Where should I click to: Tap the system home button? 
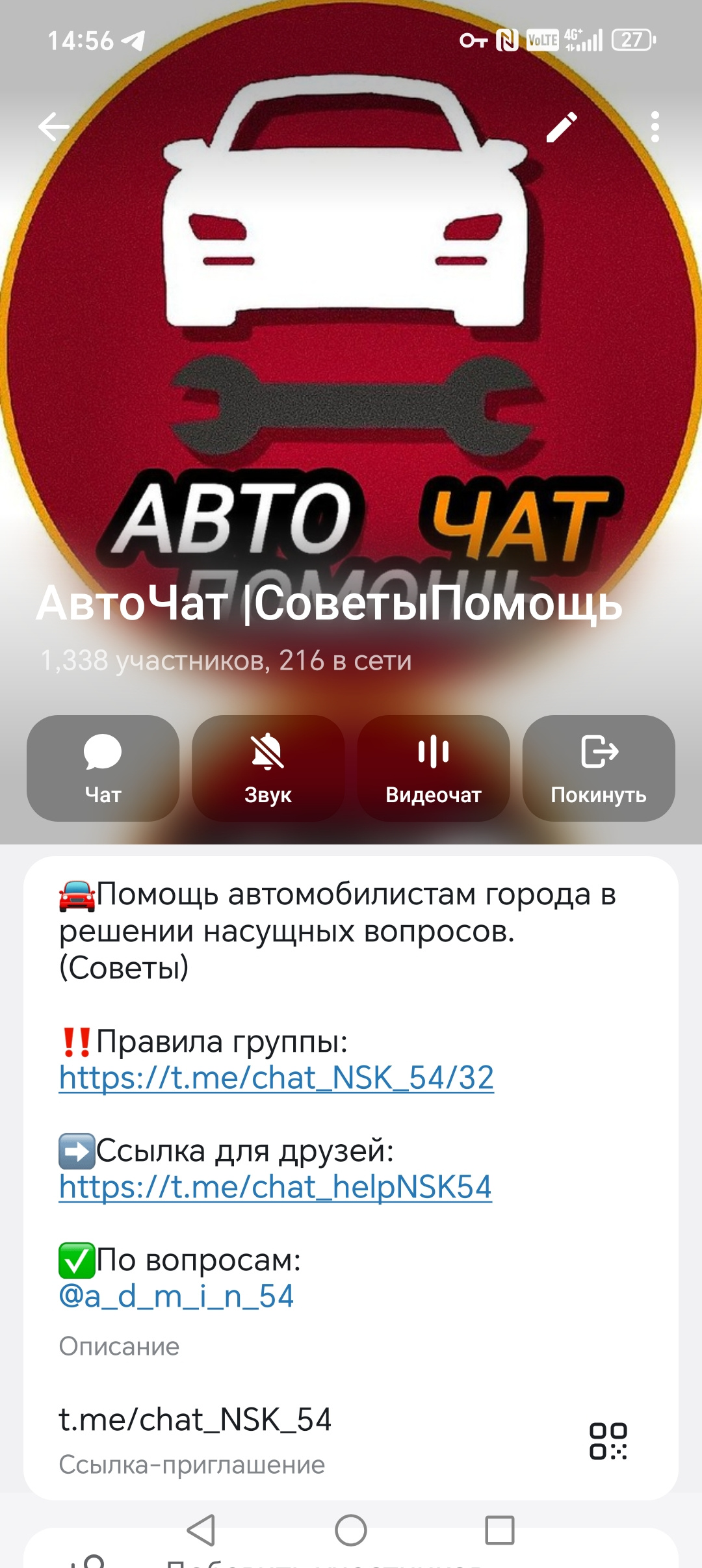coord(351,1530)
